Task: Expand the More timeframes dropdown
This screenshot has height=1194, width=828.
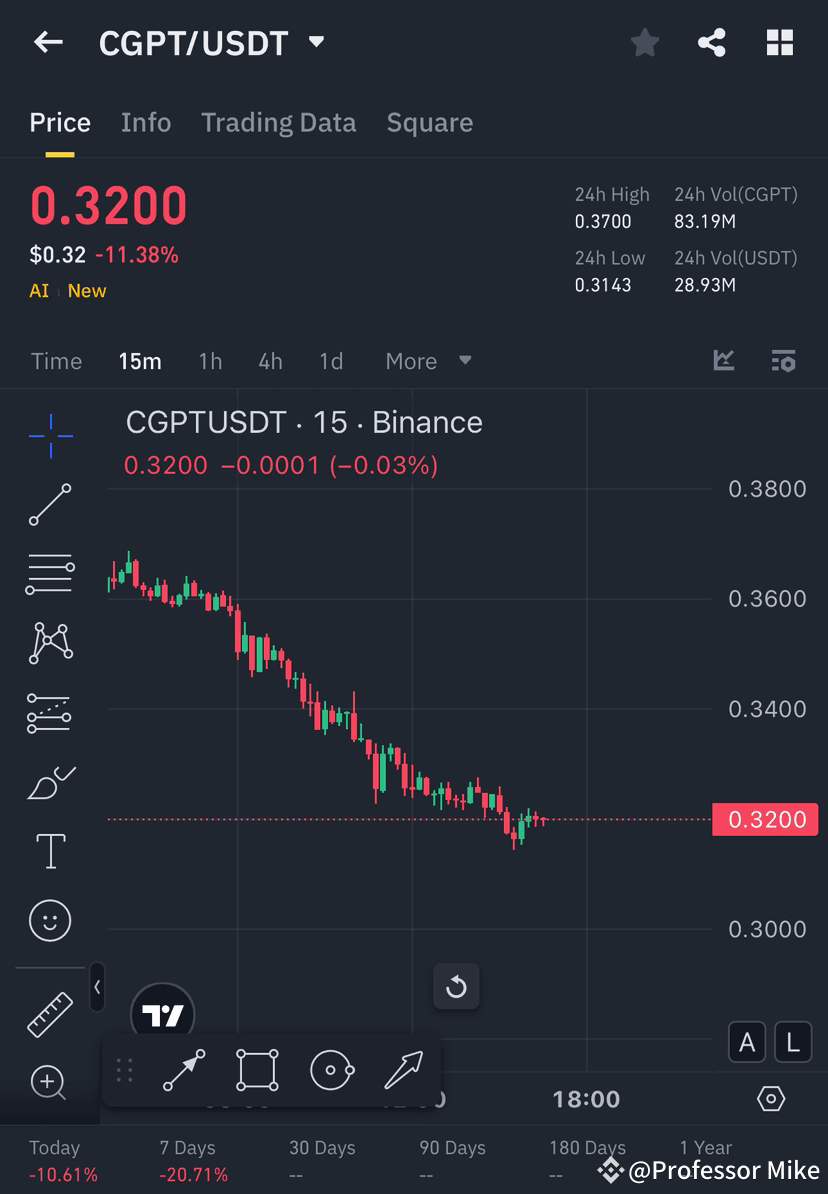Action: [428, 361]
